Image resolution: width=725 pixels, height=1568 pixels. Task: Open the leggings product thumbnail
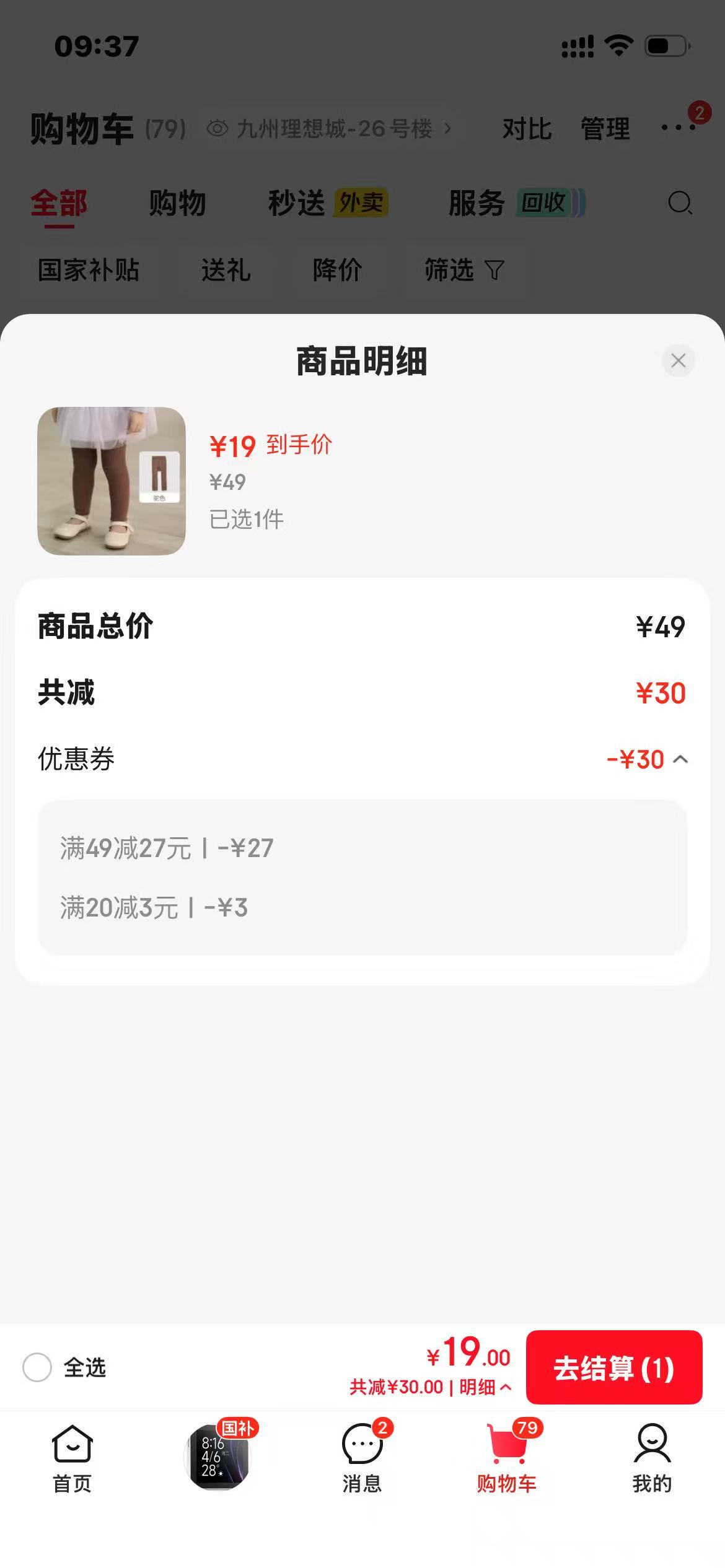112,481
